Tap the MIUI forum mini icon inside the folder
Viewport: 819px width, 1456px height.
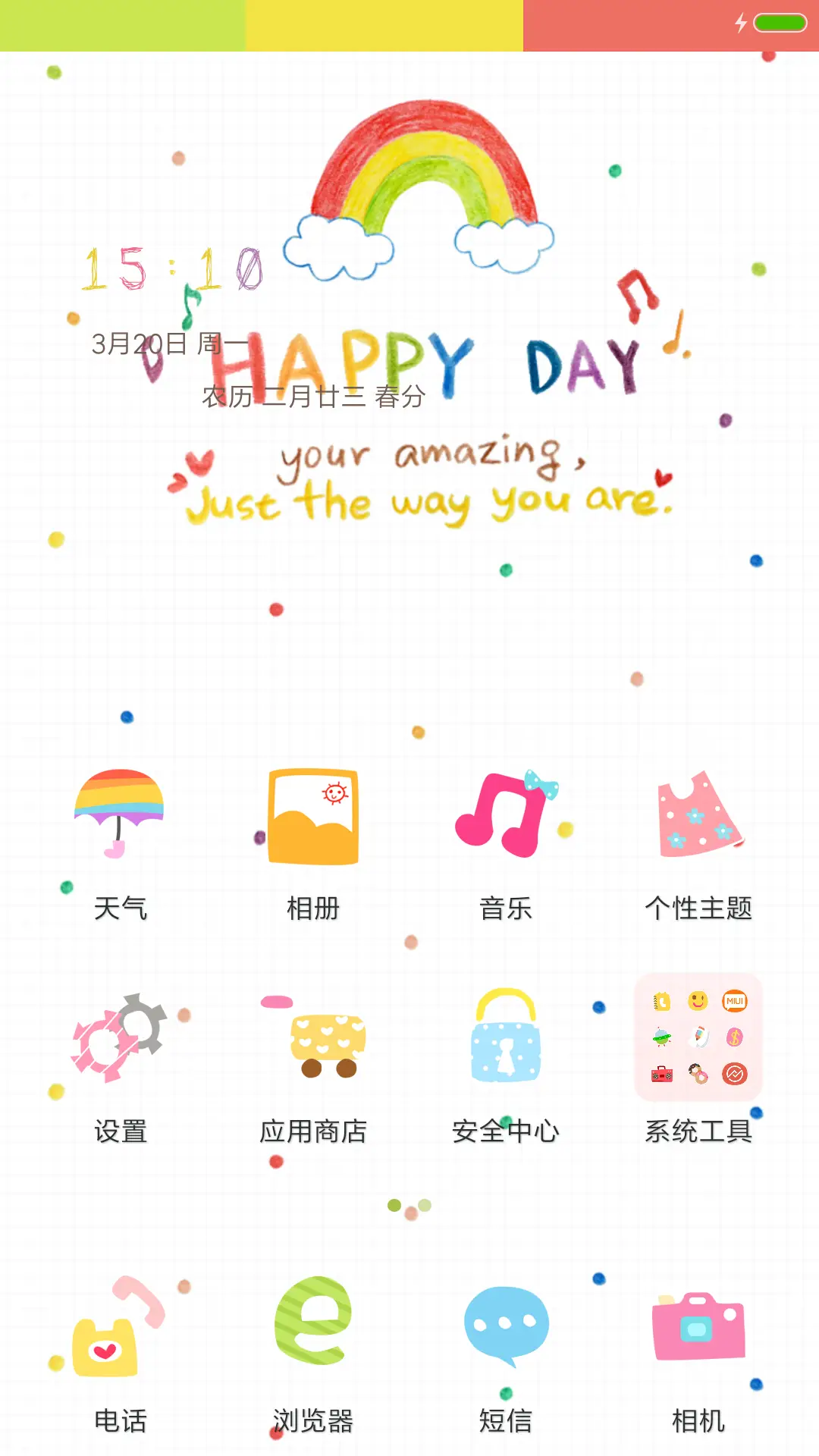click(x=735, y=1001)
